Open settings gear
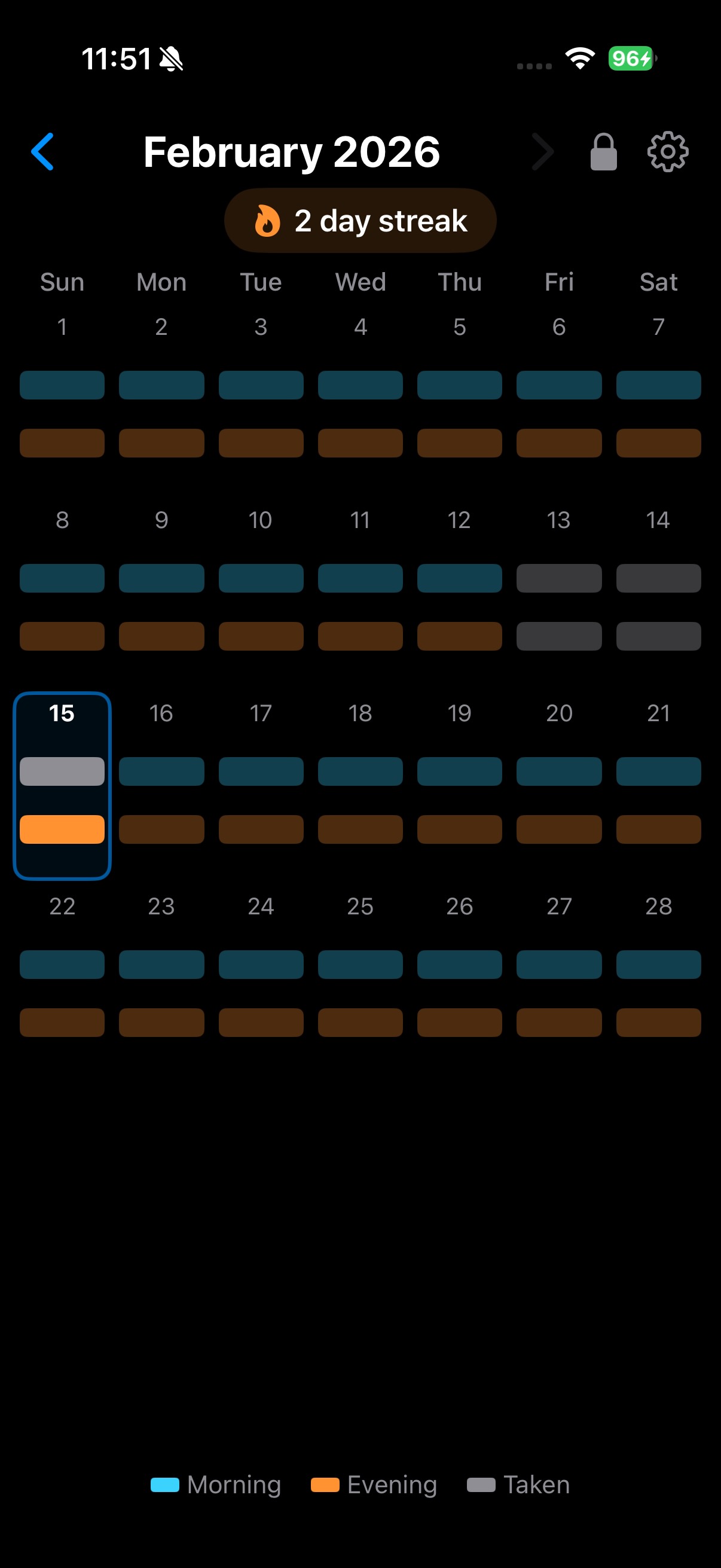This screenshot has width=721, height=1568. pos(667,151)
